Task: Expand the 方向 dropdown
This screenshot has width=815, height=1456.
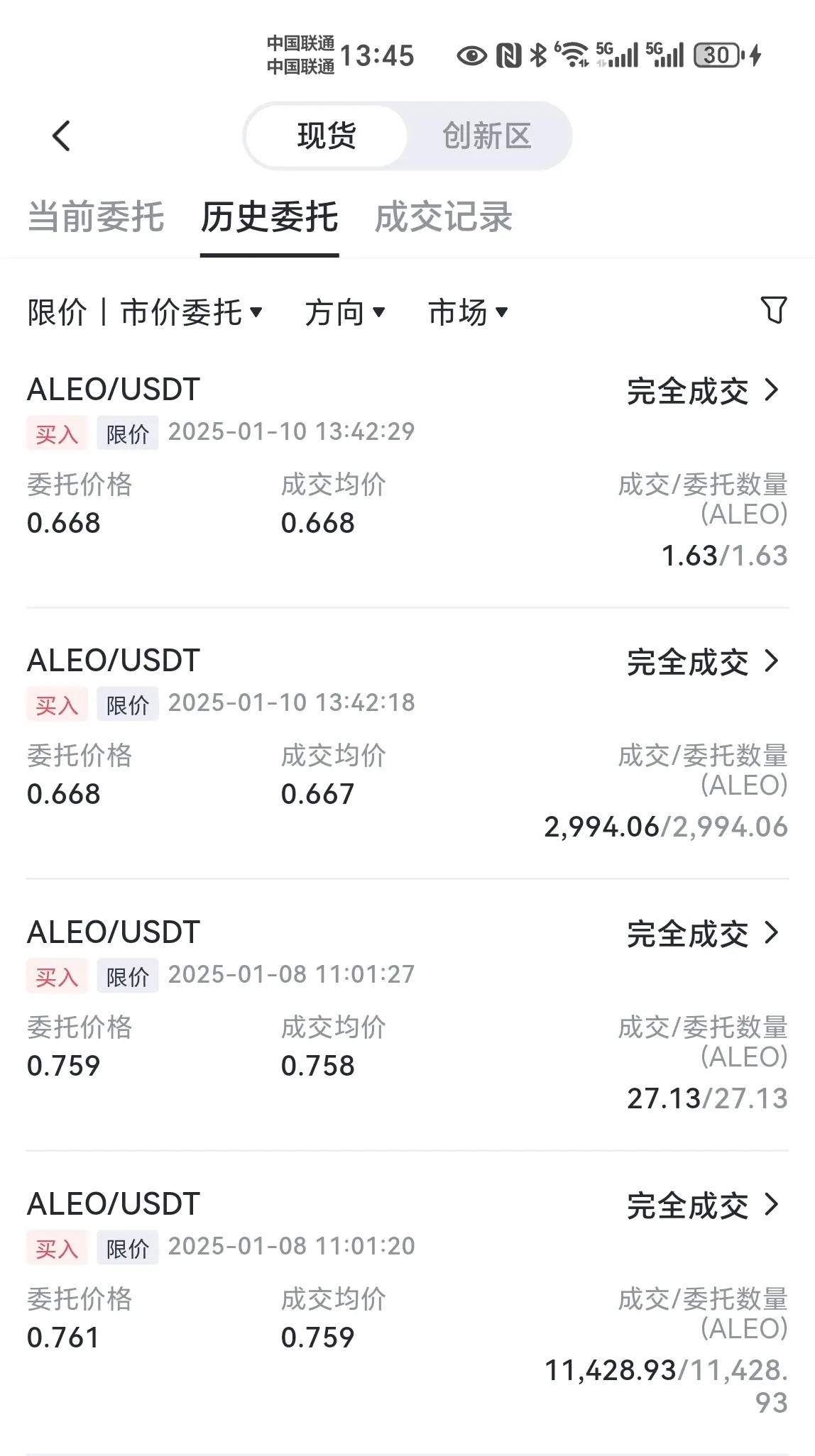Action: [345, 312]
